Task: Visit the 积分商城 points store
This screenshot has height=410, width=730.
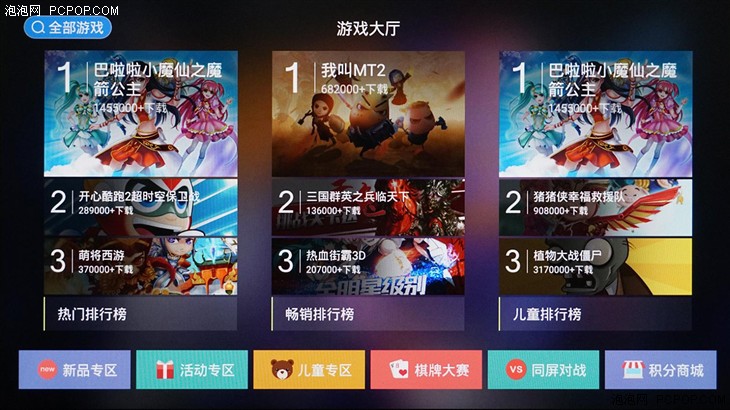Action: point(661,370)
